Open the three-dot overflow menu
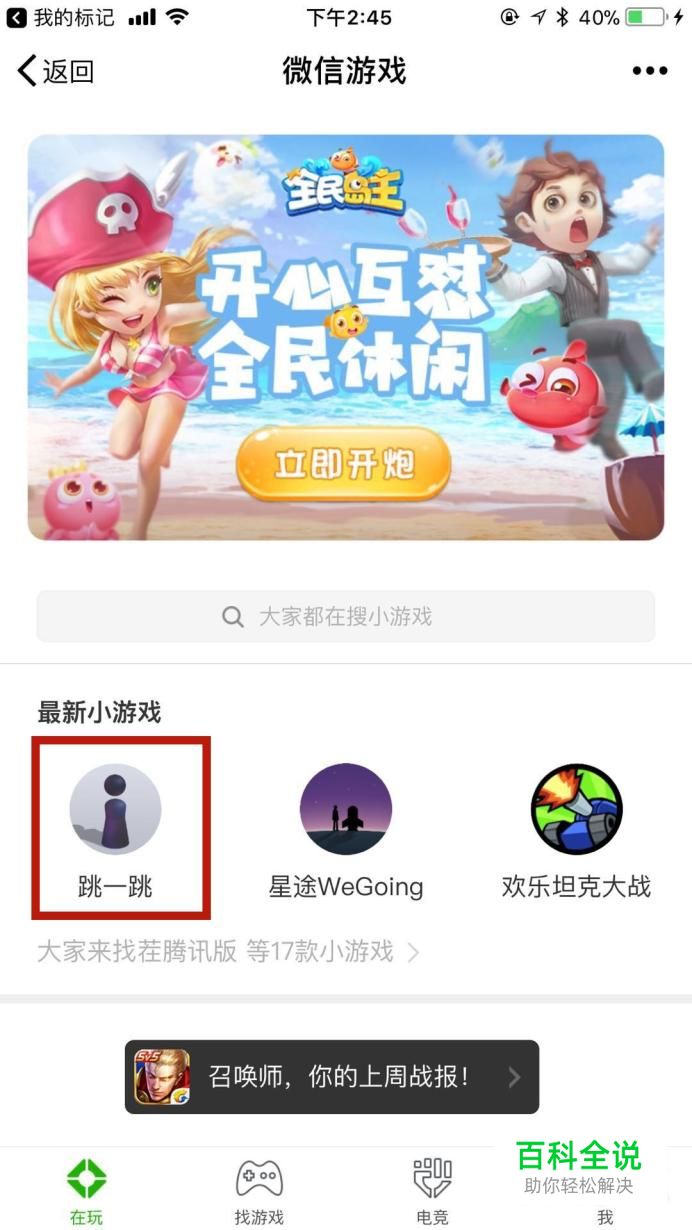The image size is (692, 1230). 650,71
